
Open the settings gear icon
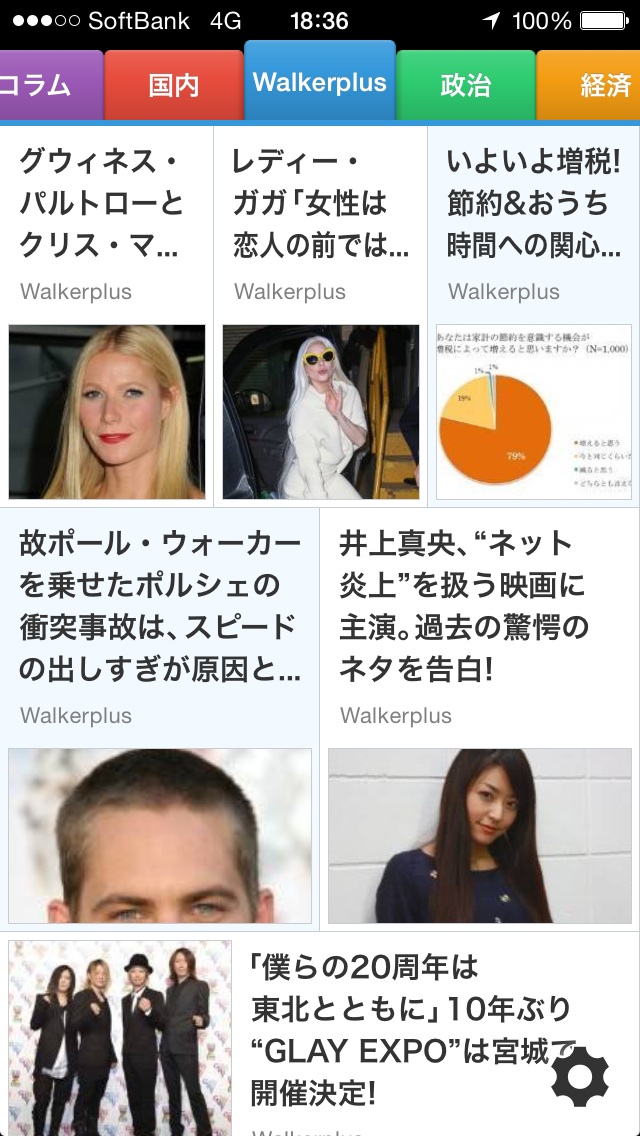point(580,1077)
